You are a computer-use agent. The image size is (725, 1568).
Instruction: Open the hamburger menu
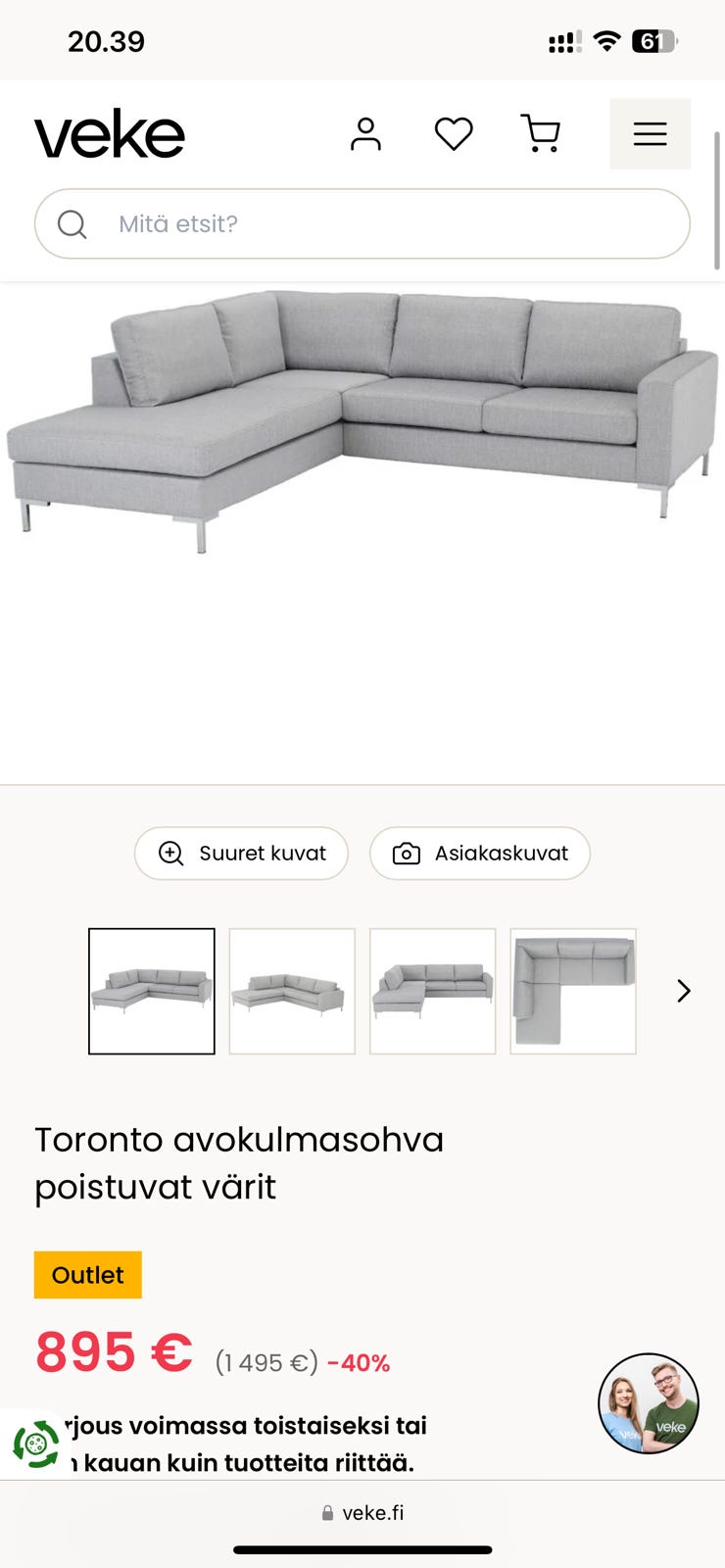pyautogui.click(x=650, y=134)
